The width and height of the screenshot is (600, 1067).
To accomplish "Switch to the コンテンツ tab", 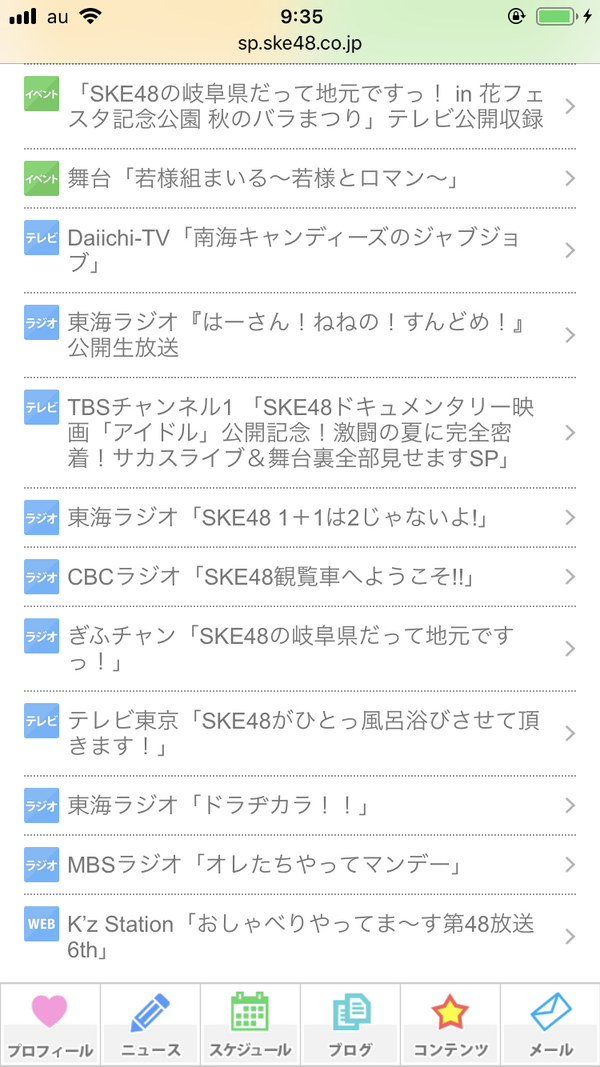I will (x=450, y=1023).
